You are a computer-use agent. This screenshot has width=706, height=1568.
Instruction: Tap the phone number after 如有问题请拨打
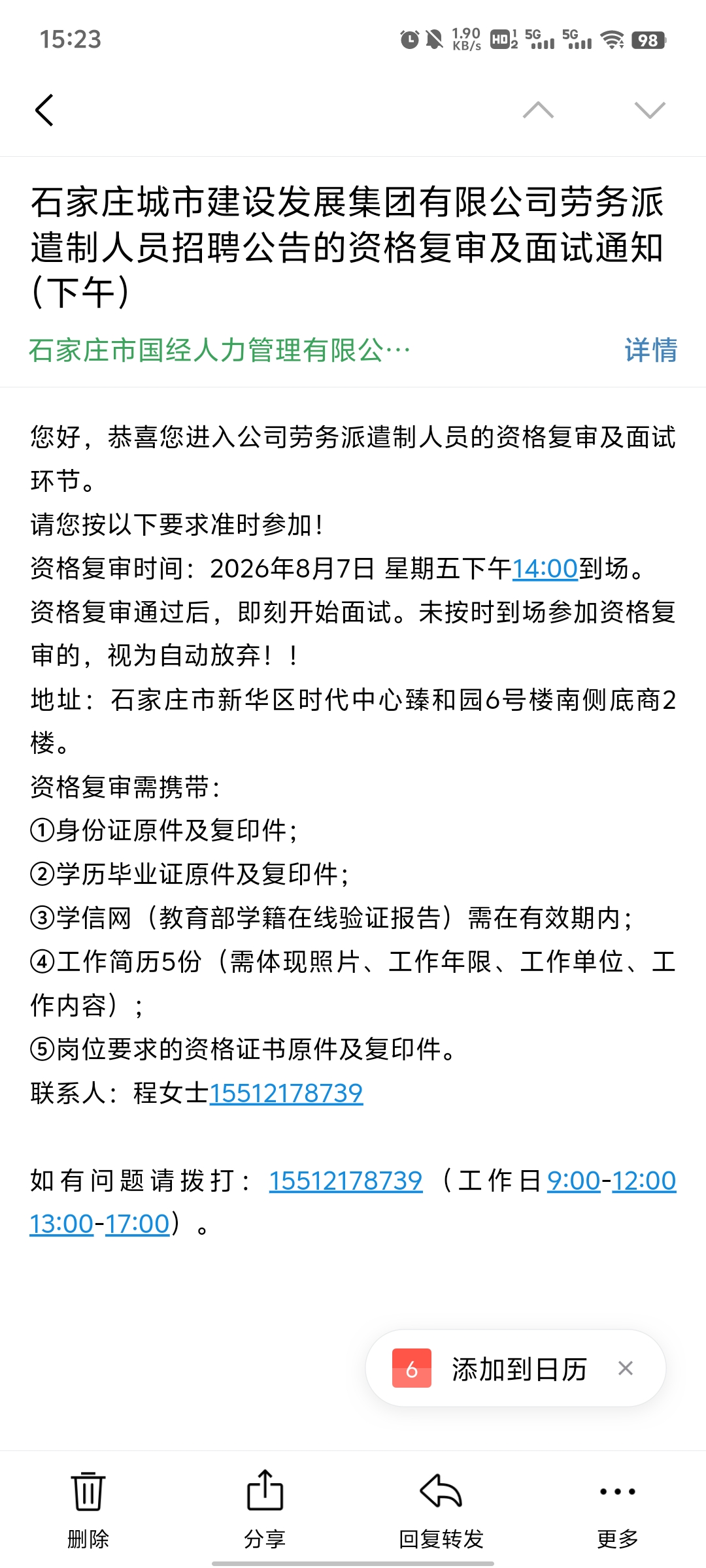pos(346,1181)
